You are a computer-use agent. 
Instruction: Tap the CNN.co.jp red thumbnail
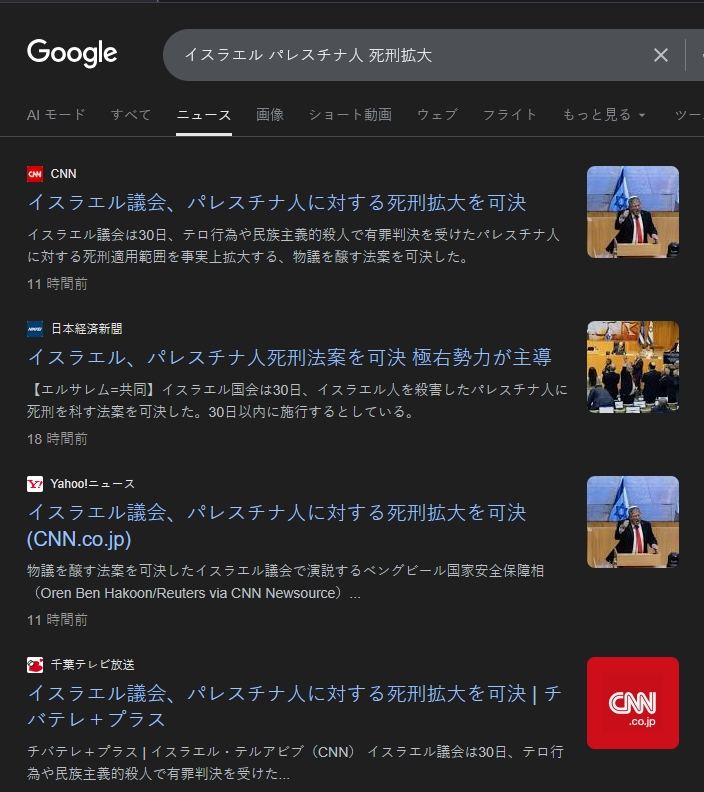tap(632, 703)
